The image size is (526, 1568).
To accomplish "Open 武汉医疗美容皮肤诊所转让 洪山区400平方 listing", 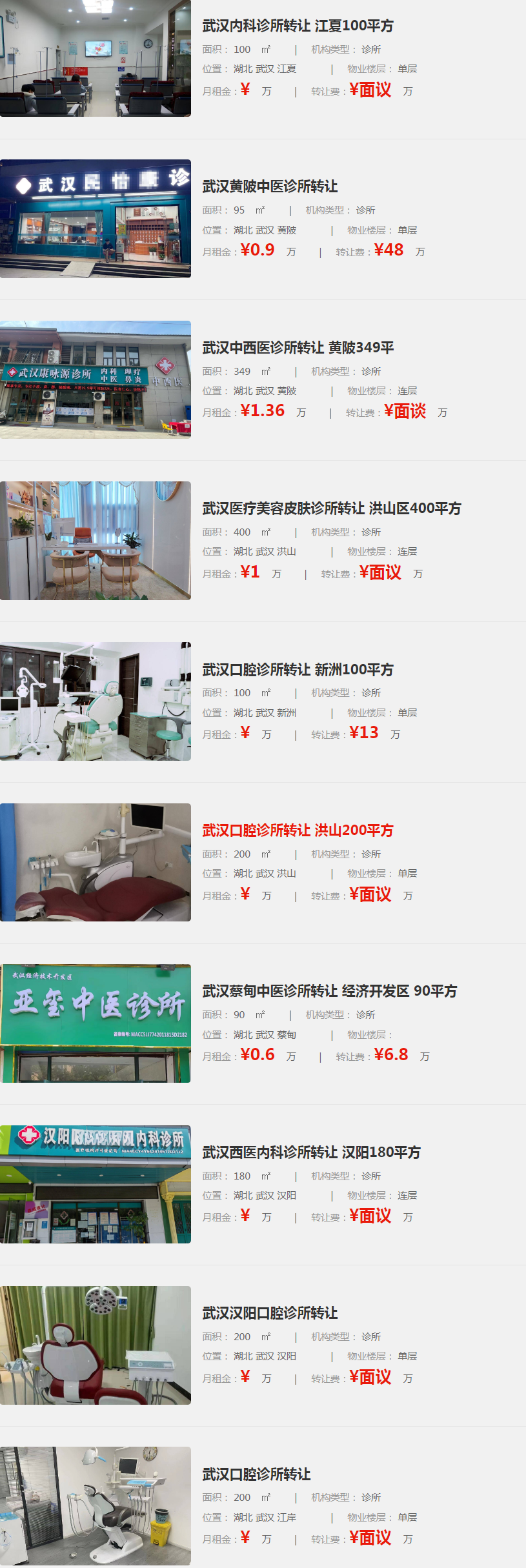I will 331,508.
